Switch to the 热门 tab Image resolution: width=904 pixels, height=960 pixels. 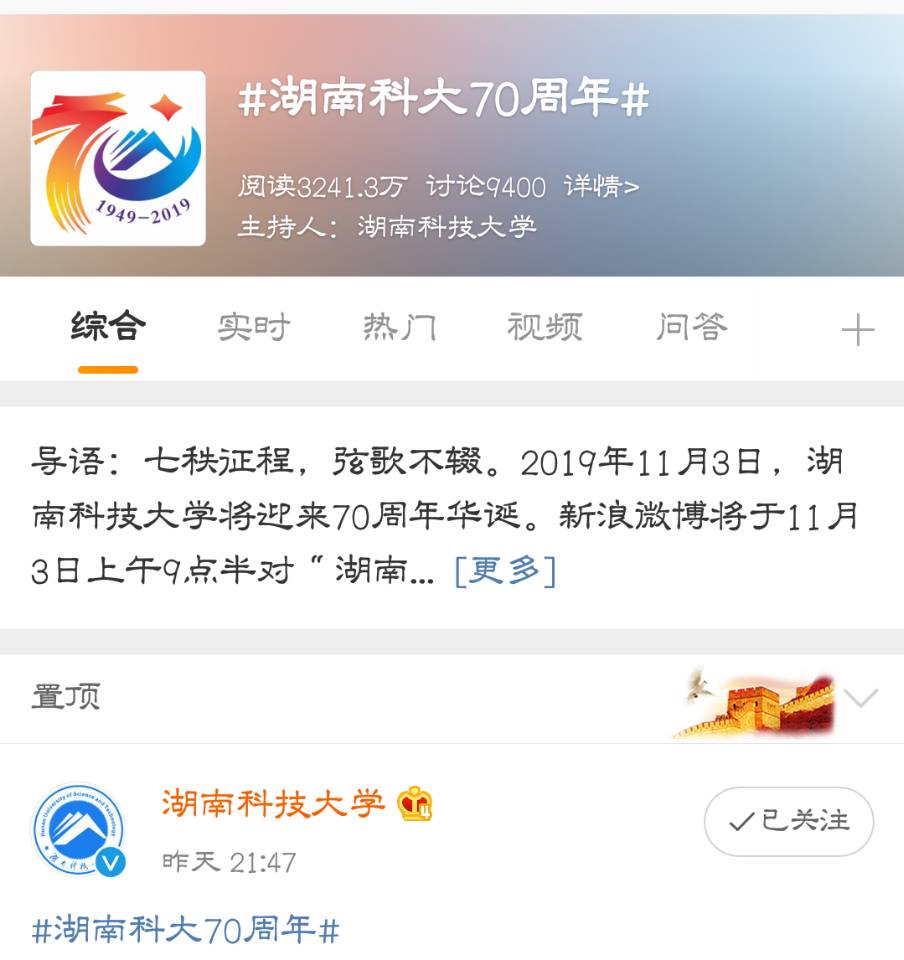pos(399,327)
